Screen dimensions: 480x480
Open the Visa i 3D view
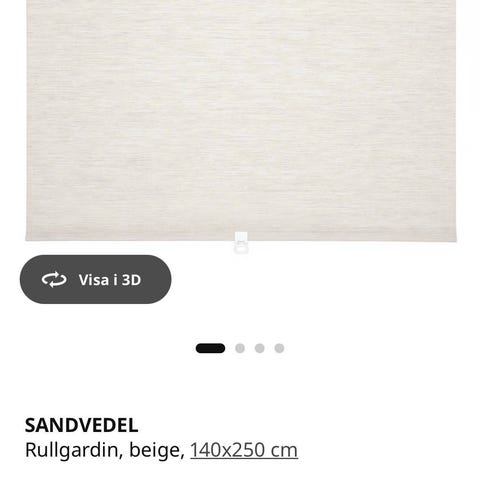coord(95,279)
